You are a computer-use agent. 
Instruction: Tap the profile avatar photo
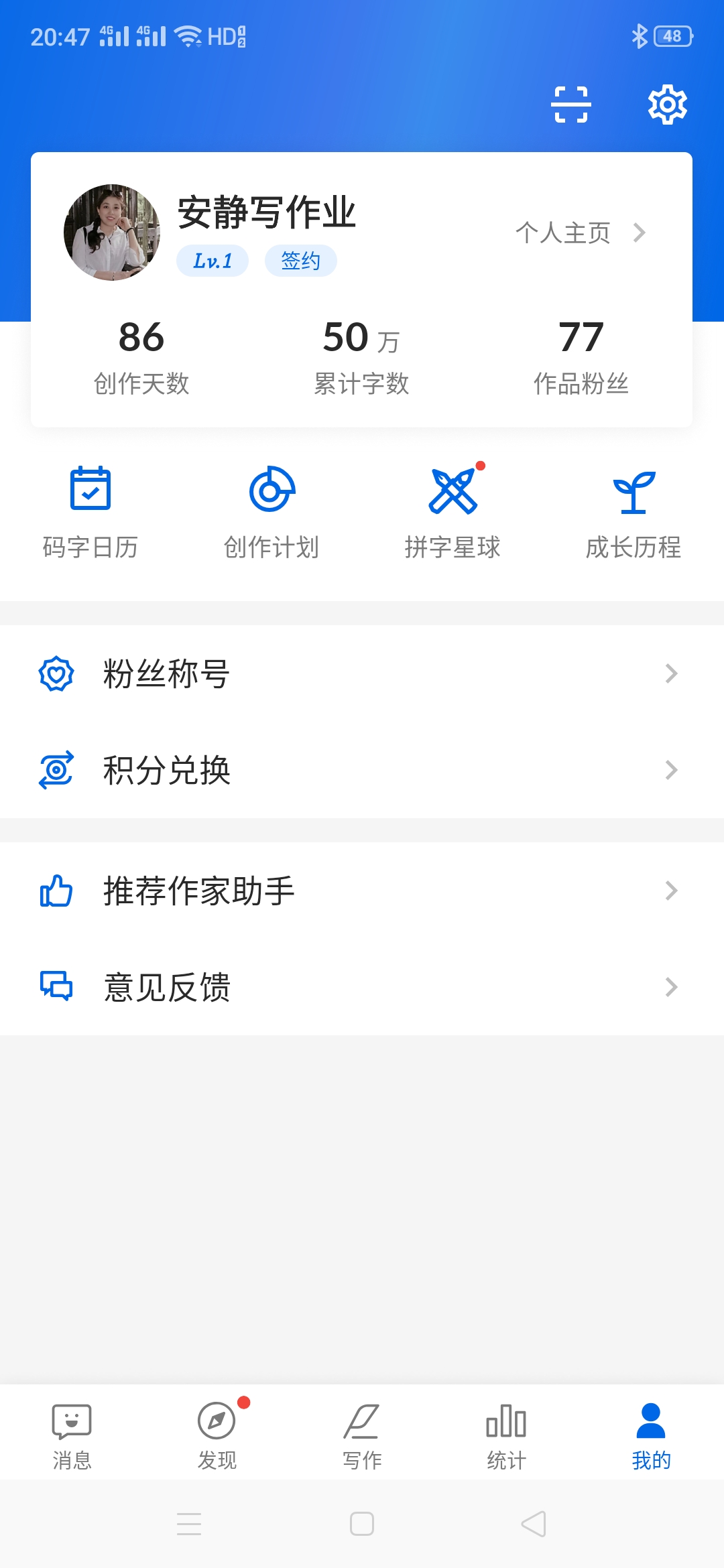112,233
